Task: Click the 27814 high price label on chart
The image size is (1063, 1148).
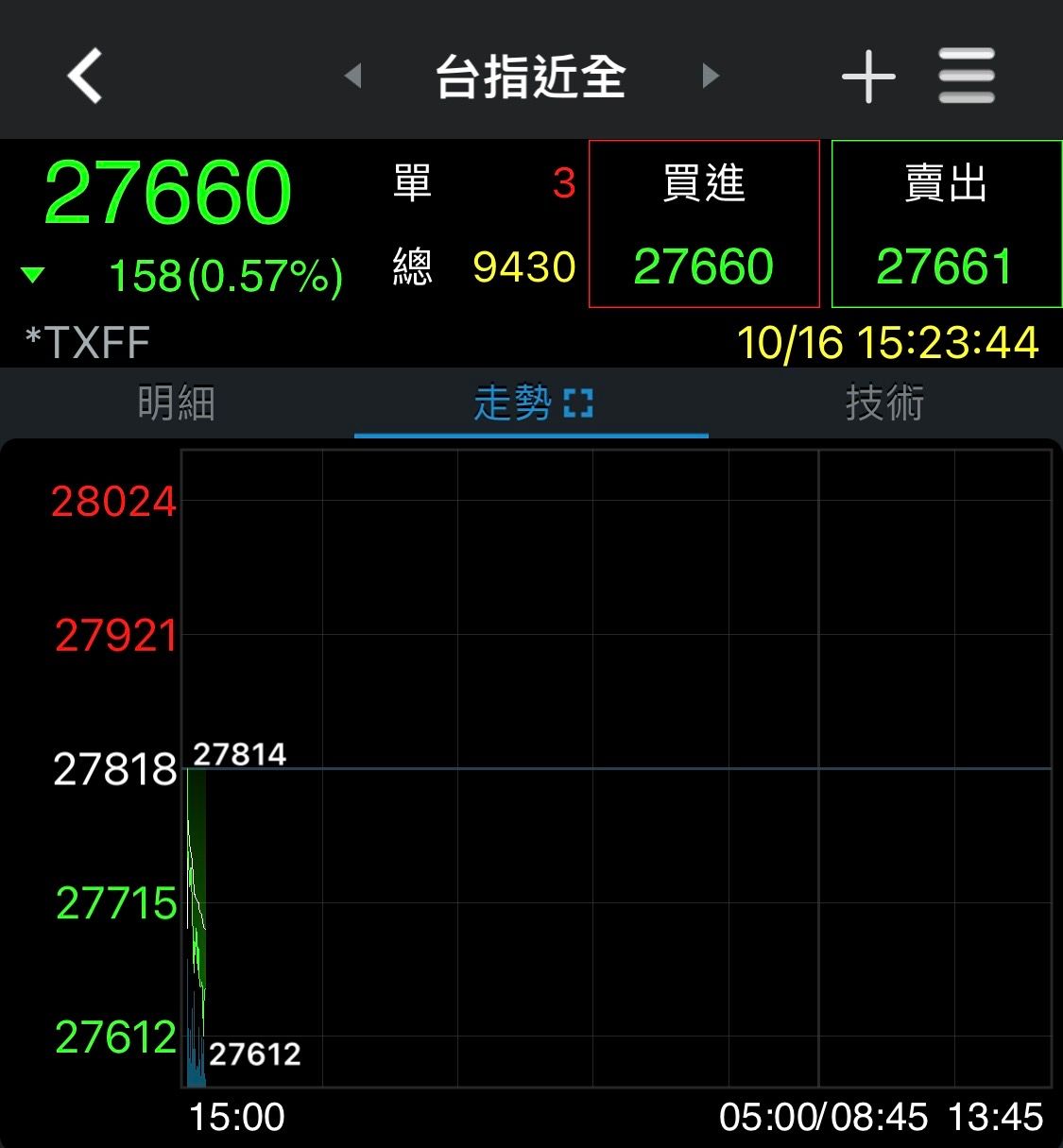Action: point(241,754)
